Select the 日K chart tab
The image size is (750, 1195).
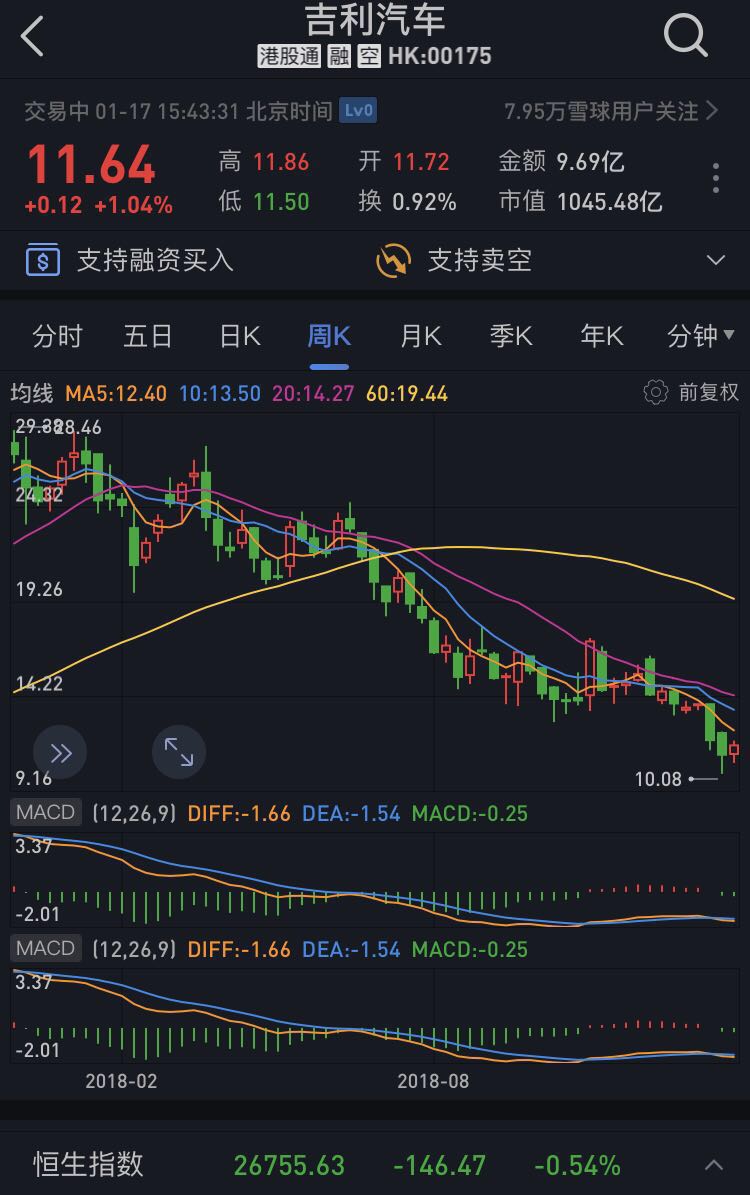click(239, 336)
